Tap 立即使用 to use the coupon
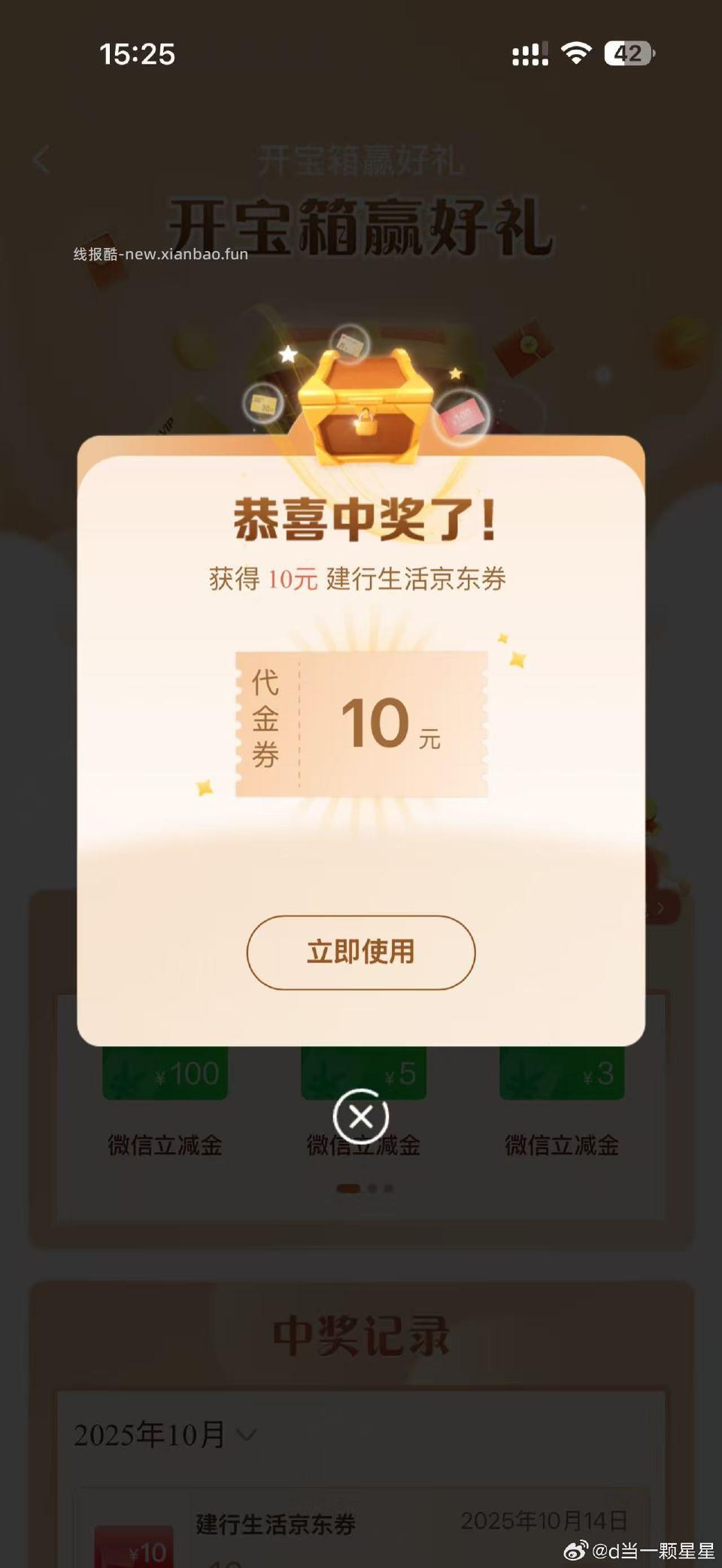This screenshot has height=1568, width=722. (361, 952)
